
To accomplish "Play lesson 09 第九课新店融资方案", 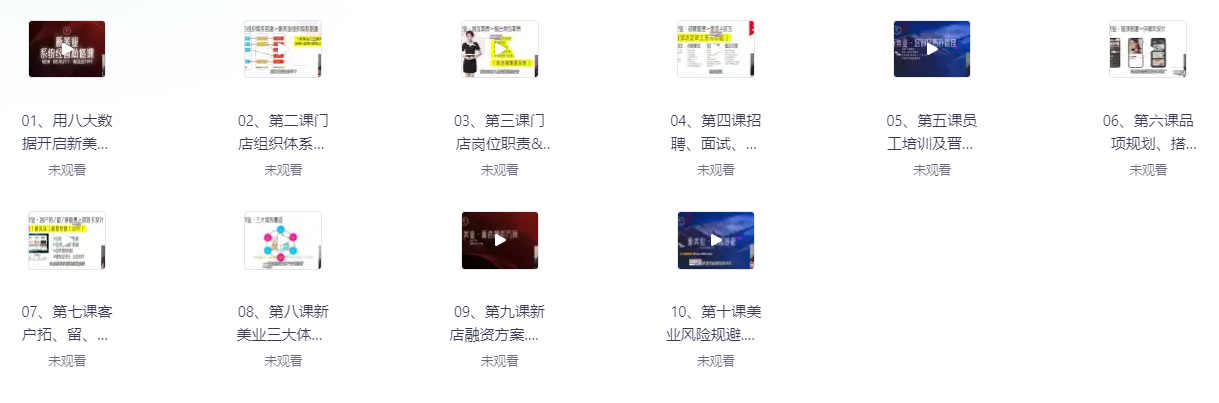I will 500,240.
